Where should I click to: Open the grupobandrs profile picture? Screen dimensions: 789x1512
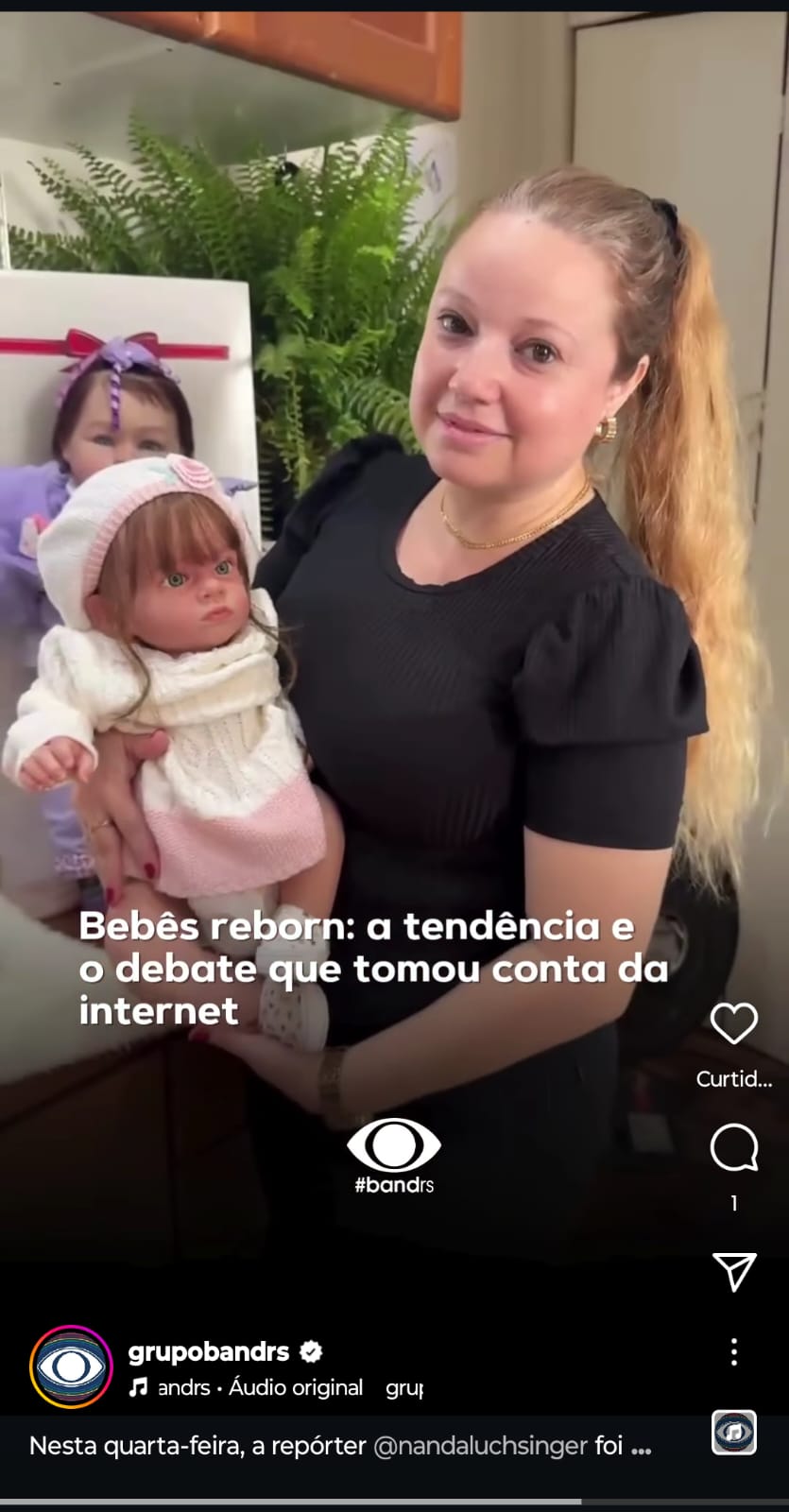click(71, 1366)
